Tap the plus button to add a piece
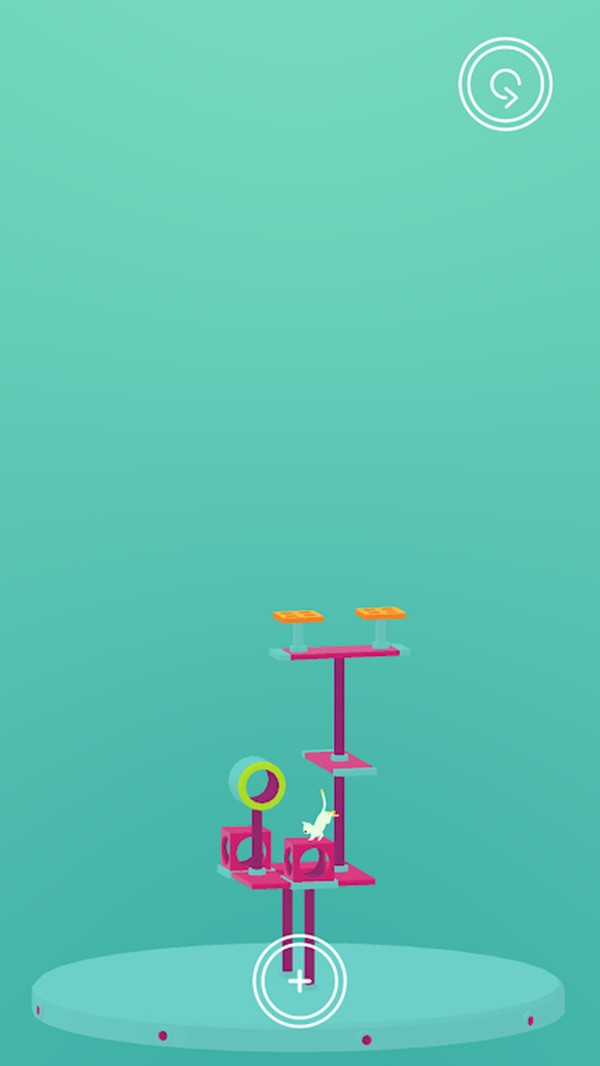600x1066 pixels. pyautogui.click(x=300, y=981)
